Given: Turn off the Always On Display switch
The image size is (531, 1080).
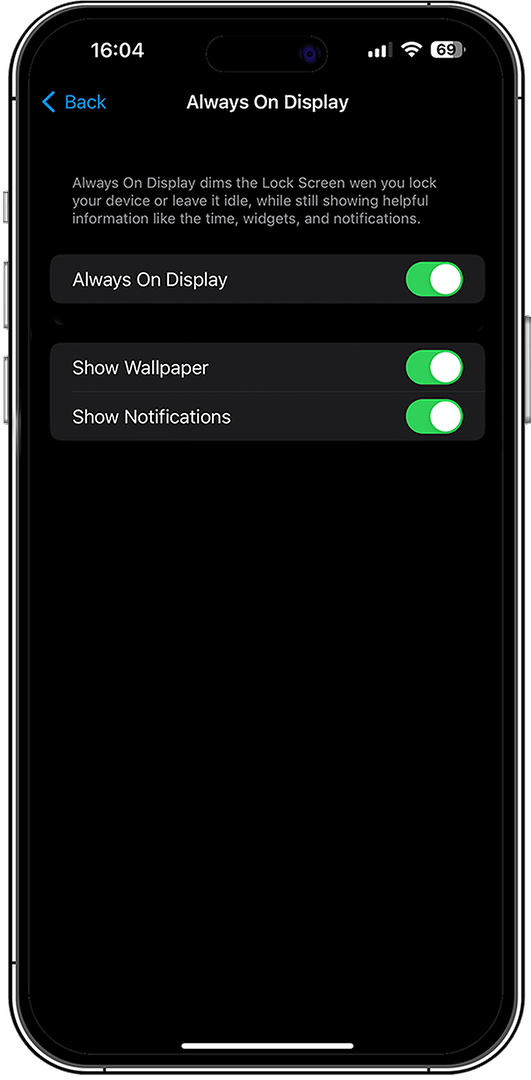Looking at the screenshot, I should point(434,279).
